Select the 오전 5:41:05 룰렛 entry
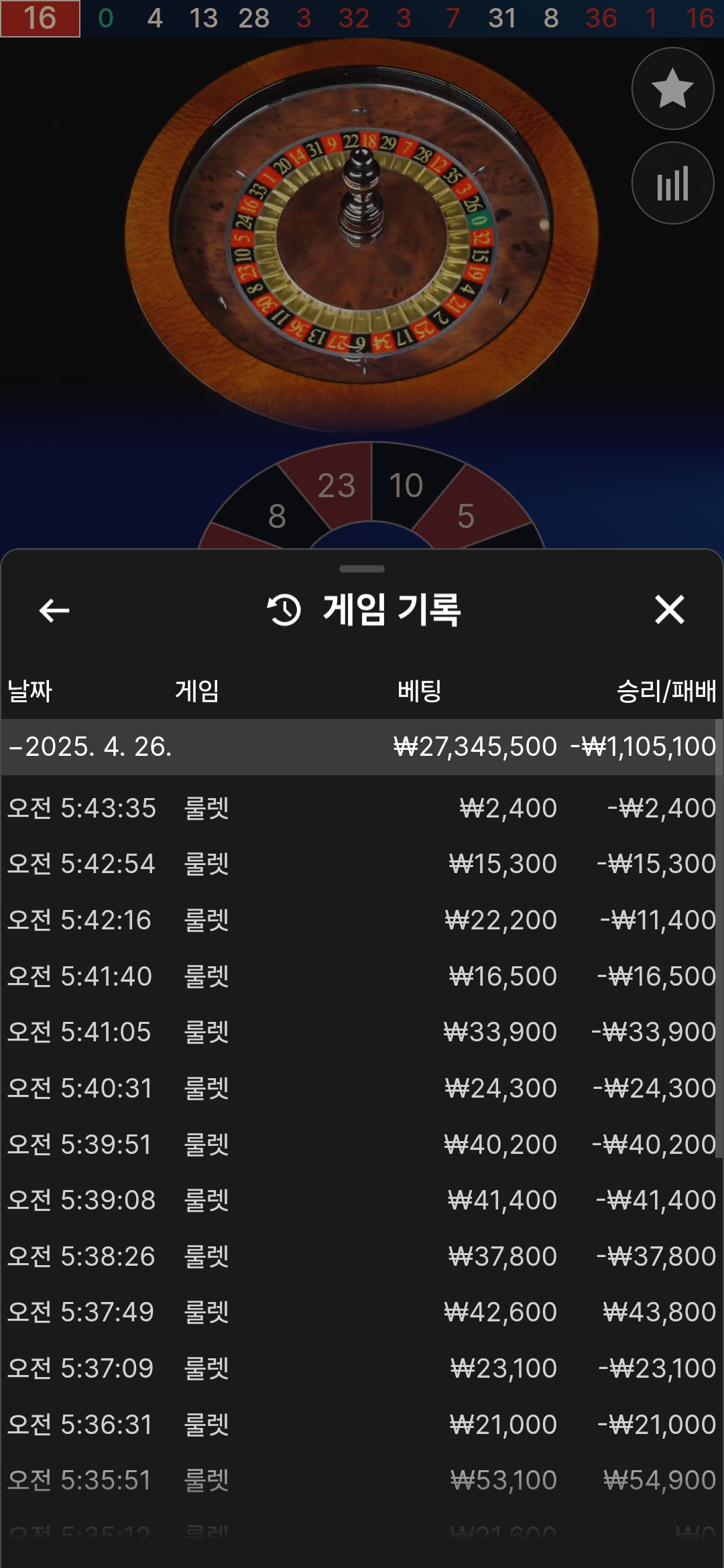 click(x=362, y=1032)
